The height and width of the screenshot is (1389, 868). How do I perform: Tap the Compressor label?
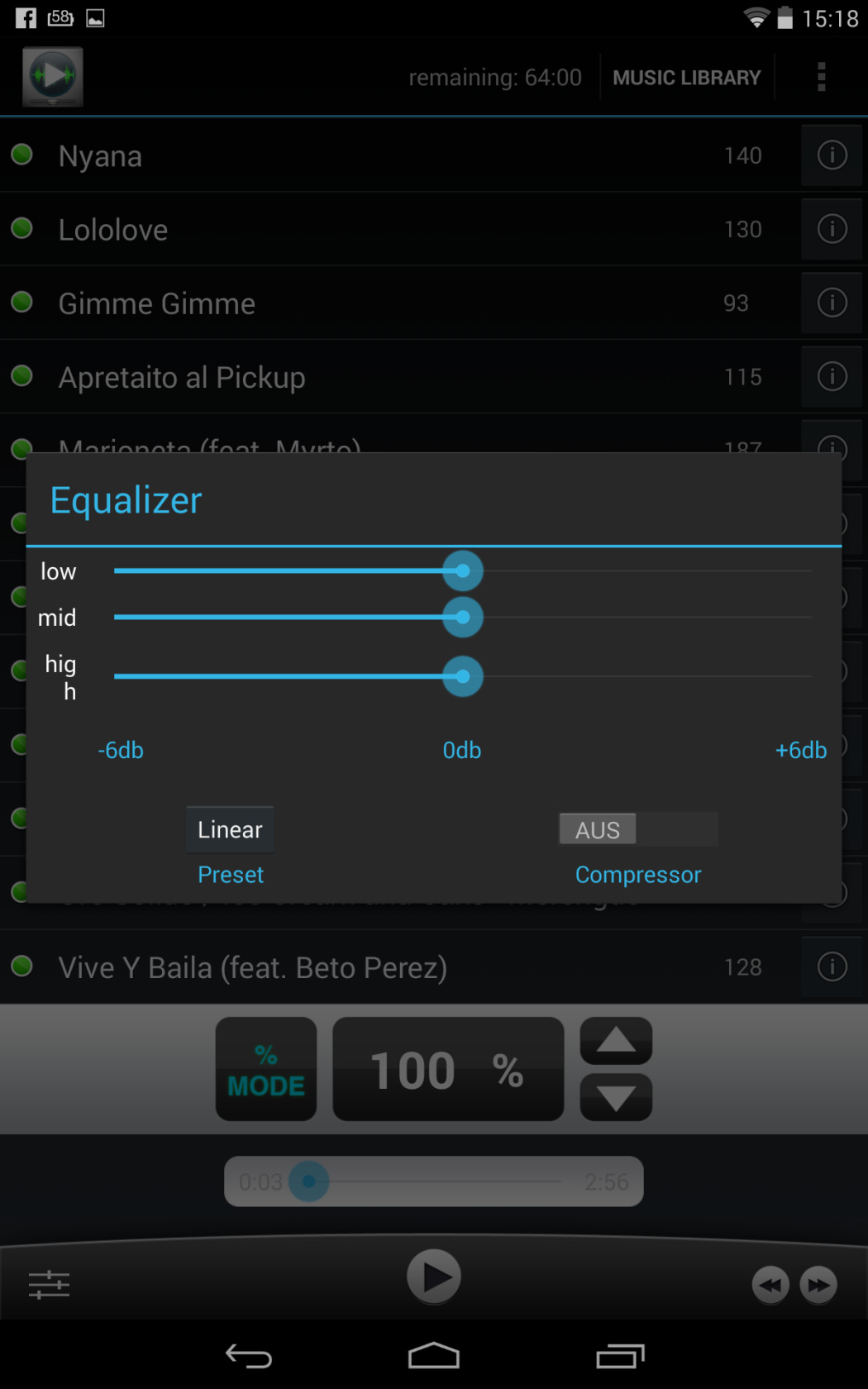point(637,874)
